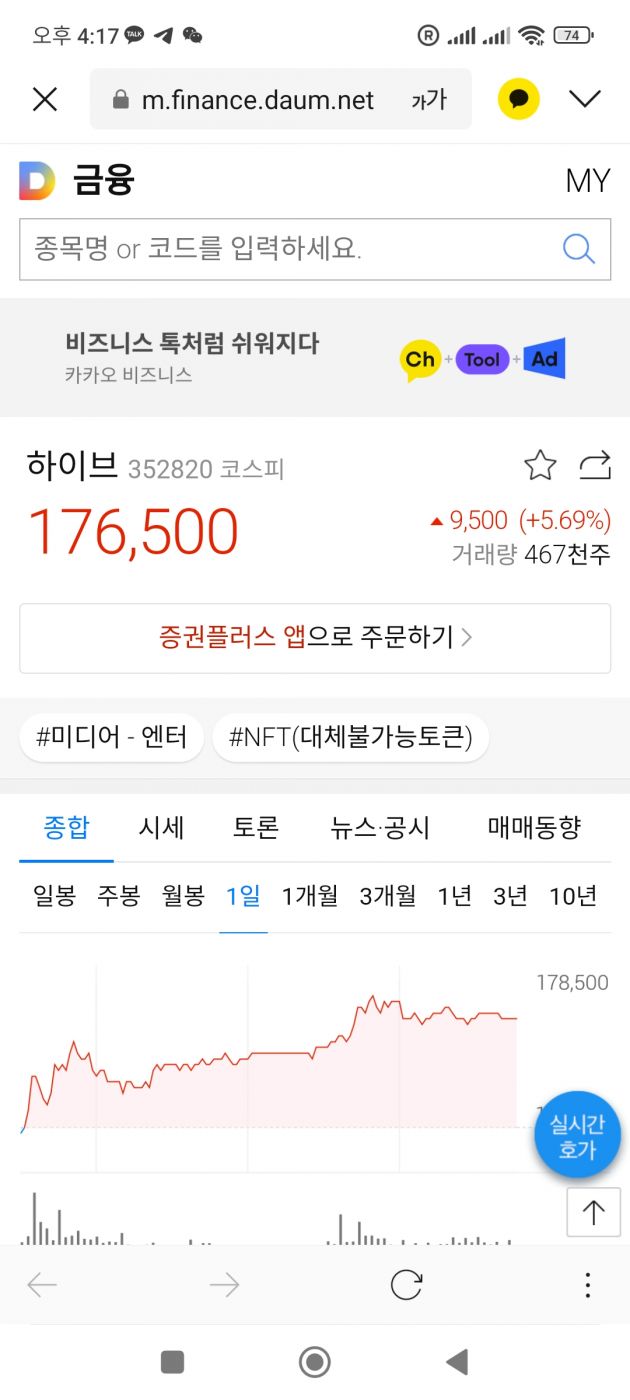
Task: Select the #NFT(대체불가능토큰) chip
Action: (x=350, y=738)
